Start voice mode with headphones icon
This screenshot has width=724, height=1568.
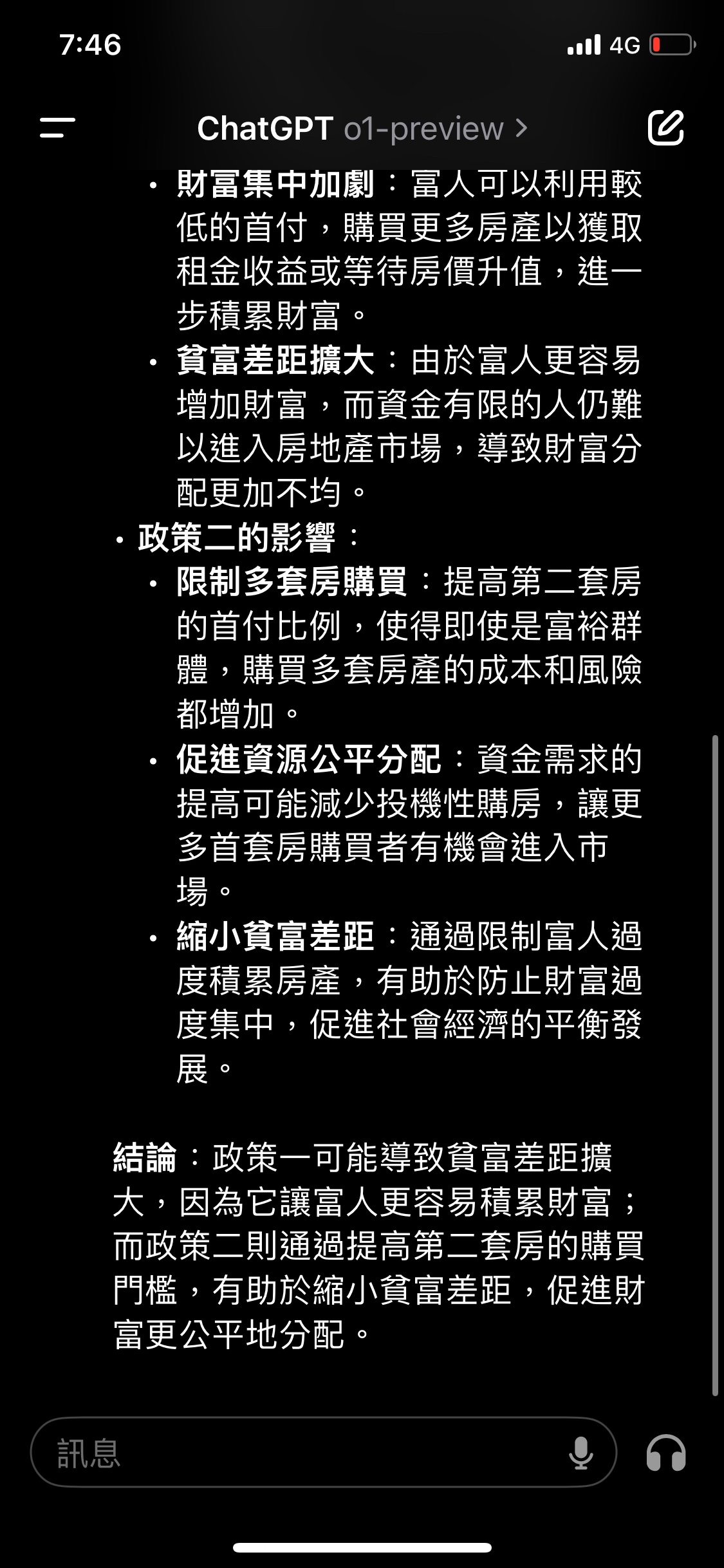coord(666,1453)
